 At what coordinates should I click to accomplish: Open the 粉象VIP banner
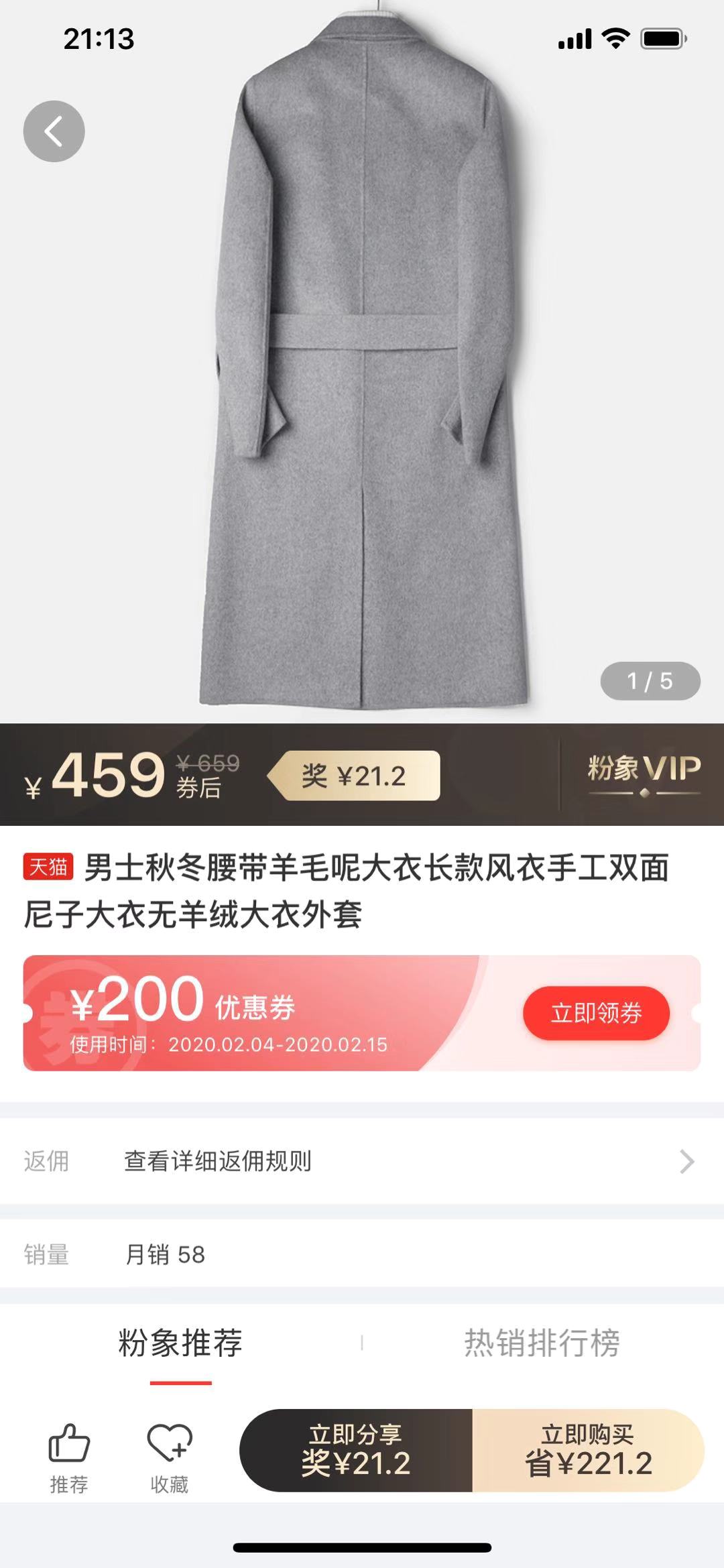643,774
